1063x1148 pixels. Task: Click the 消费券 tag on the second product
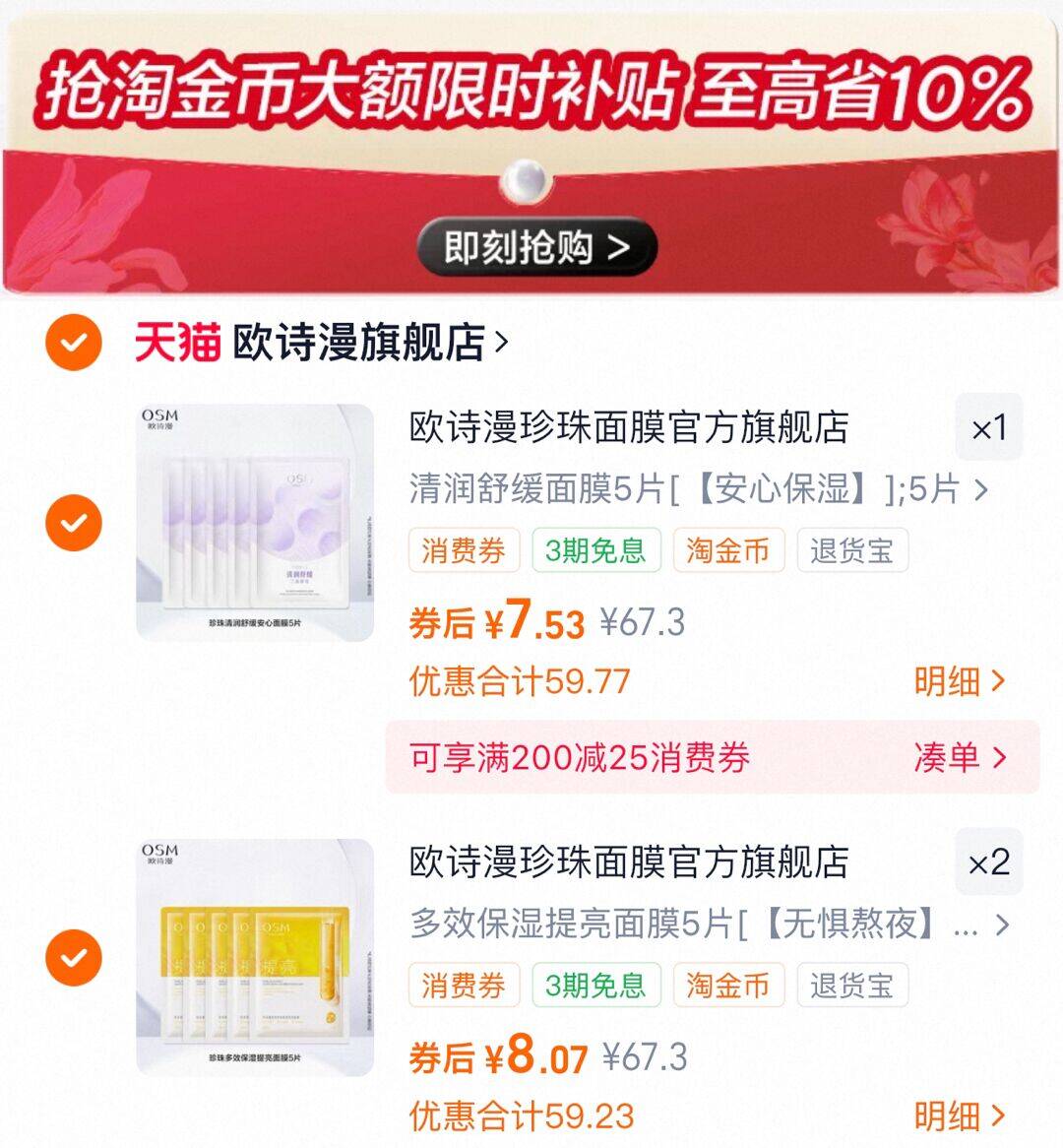pyautogui.click(x=463, y=986)
